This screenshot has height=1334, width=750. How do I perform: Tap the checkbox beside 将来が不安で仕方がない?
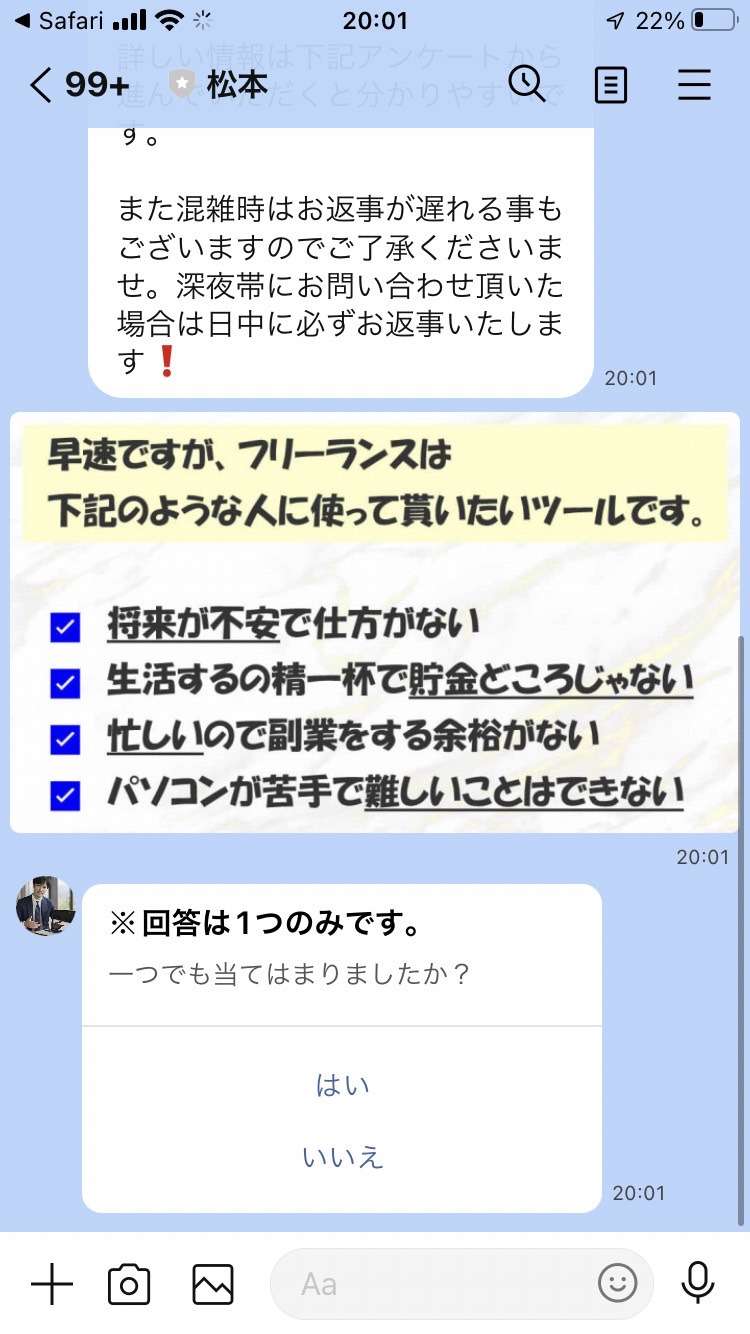tap(64, 627)
